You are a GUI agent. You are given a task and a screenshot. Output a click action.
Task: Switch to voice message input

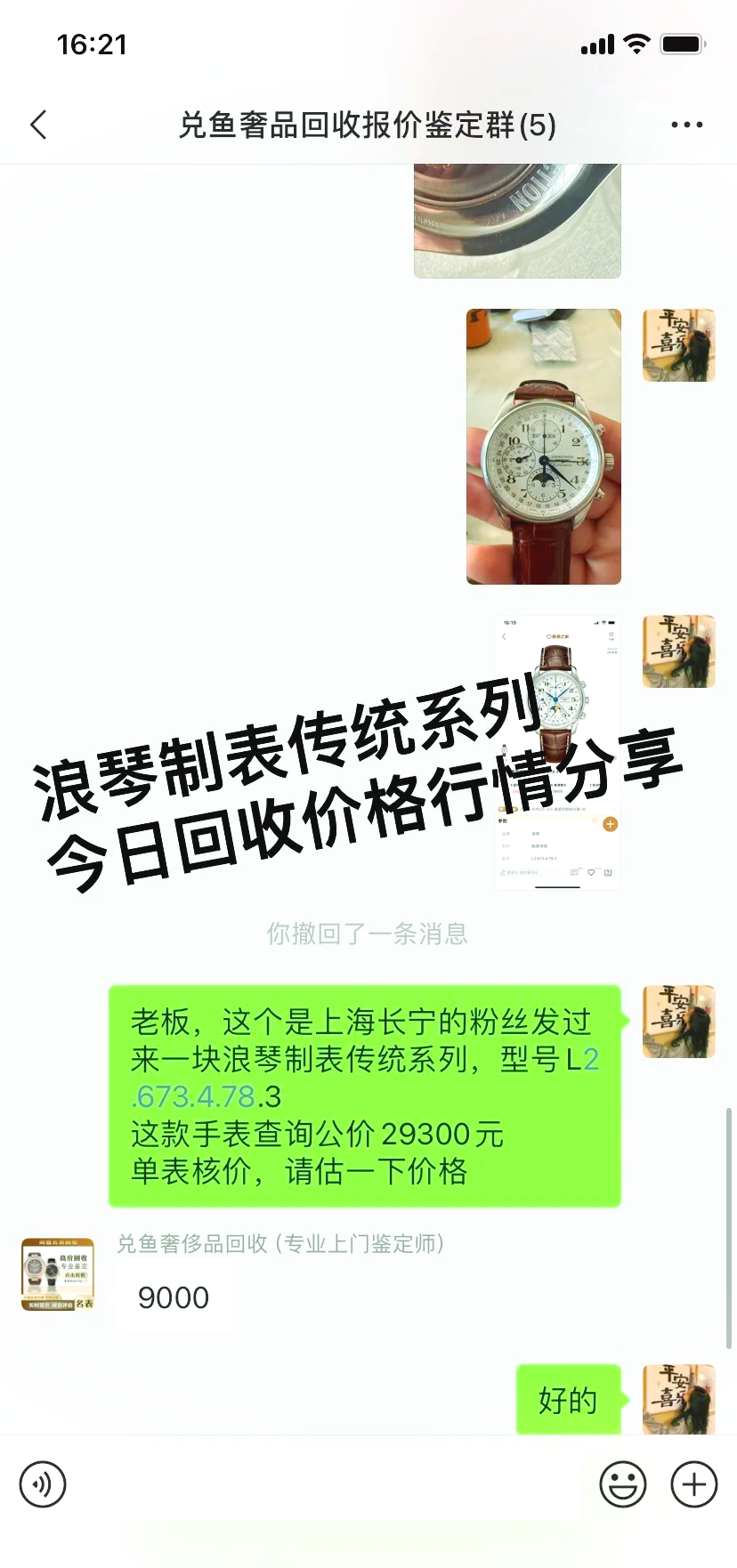[x=43, y=1484]
